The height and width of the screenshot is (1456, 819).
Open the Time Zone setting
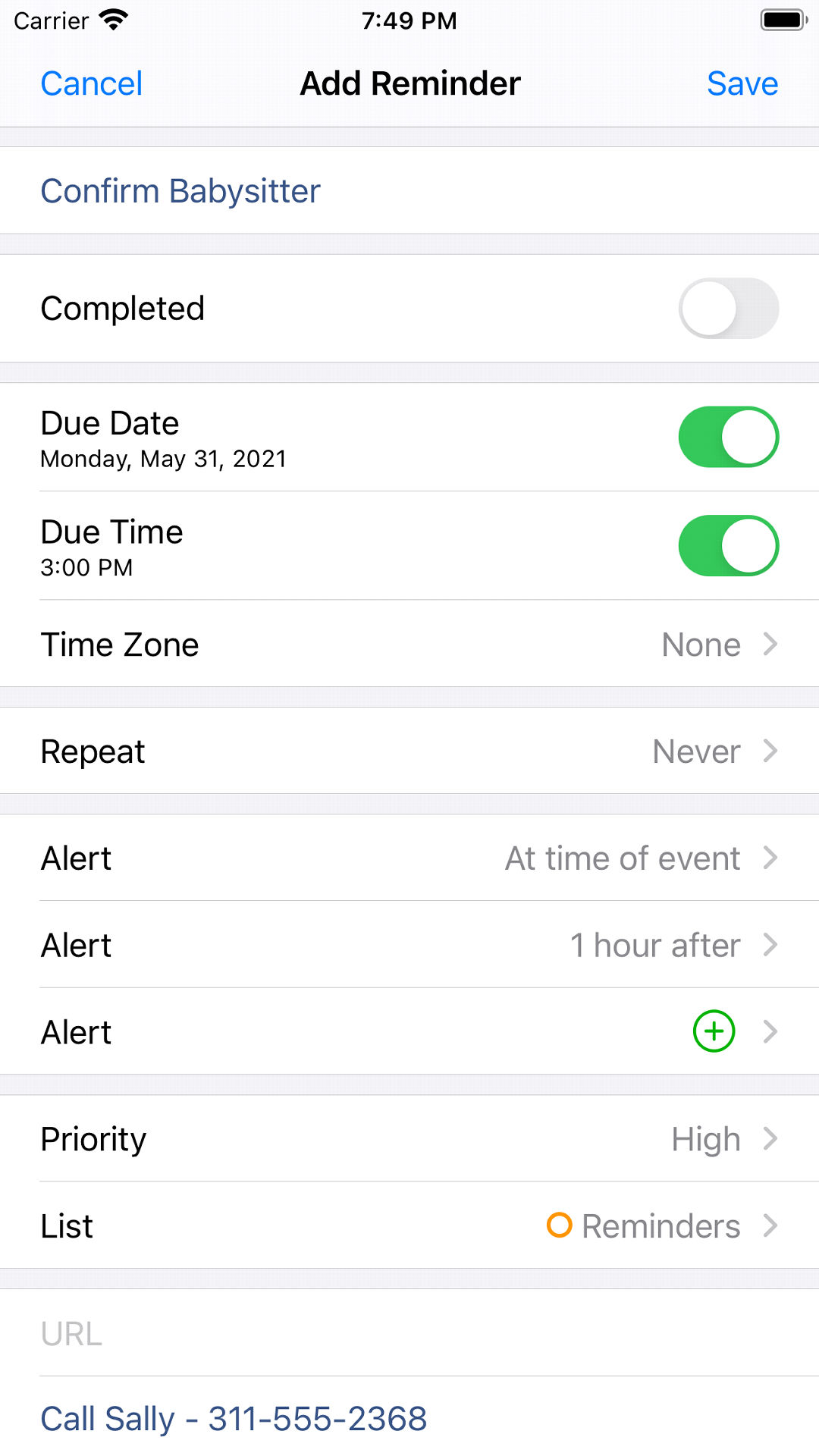tap(409, 645)
